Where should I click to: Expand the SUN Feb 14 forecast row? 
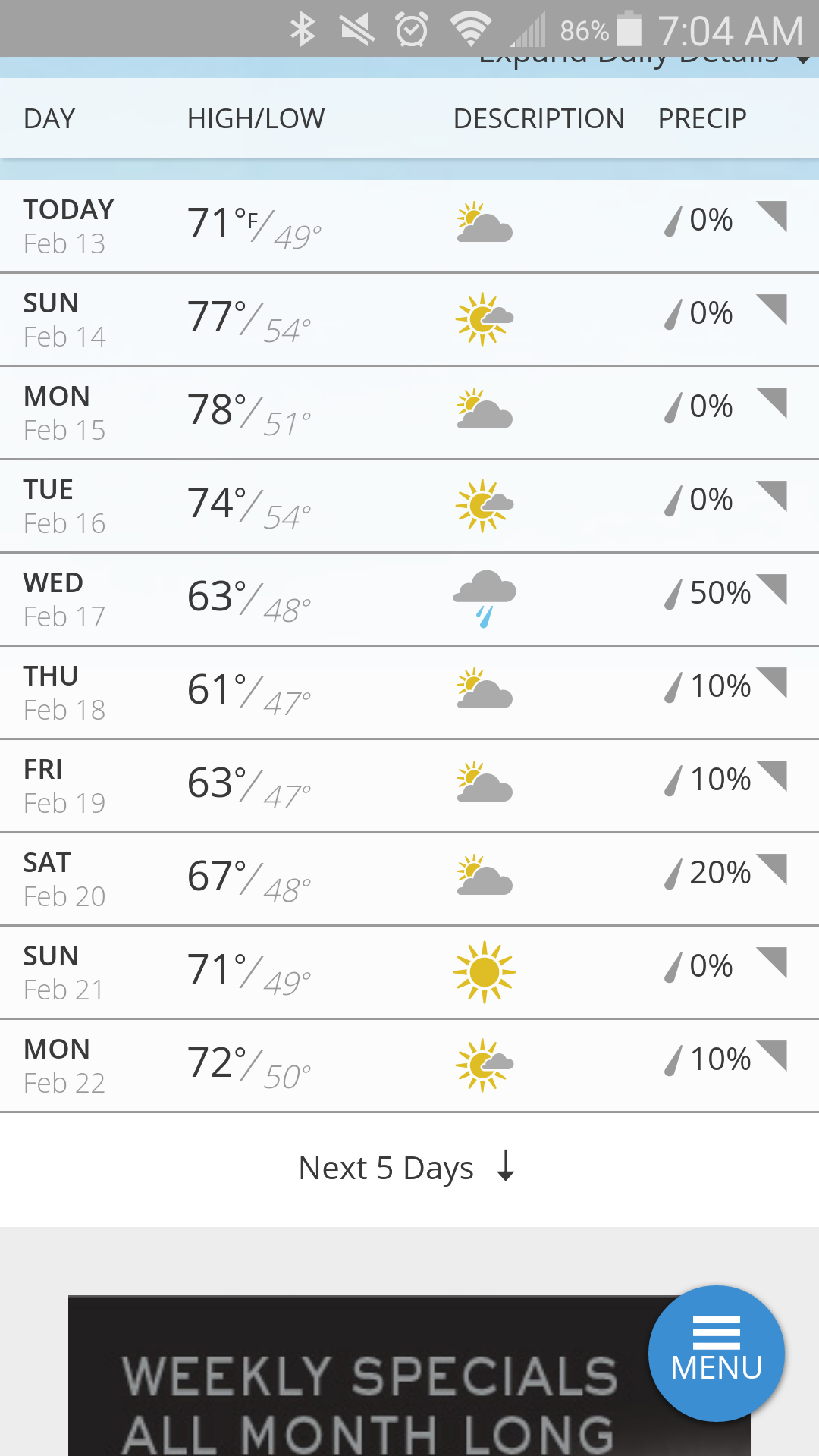772,309
